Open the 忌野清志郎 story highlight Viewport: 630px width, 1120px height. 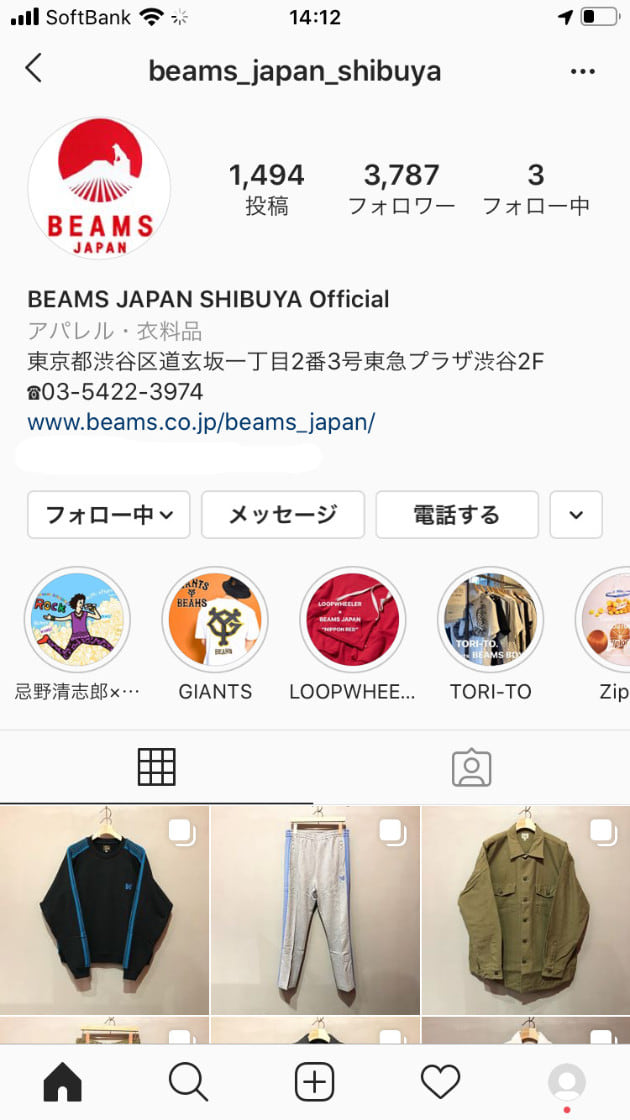tap(77, 621)
